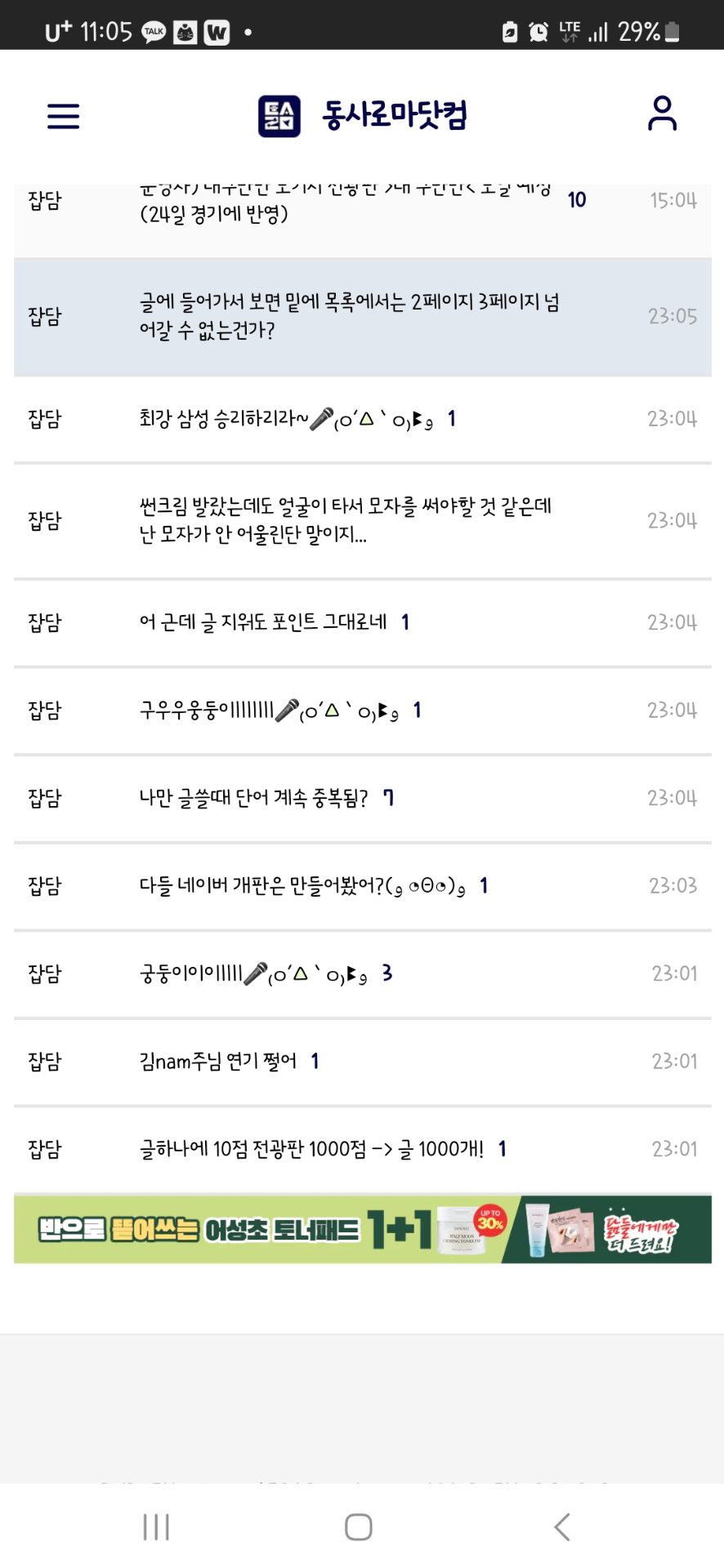
Task: Open the post starting with 궁둥이이이 with 3 comments
Action: pyautogui.click(x=253, y=973)
